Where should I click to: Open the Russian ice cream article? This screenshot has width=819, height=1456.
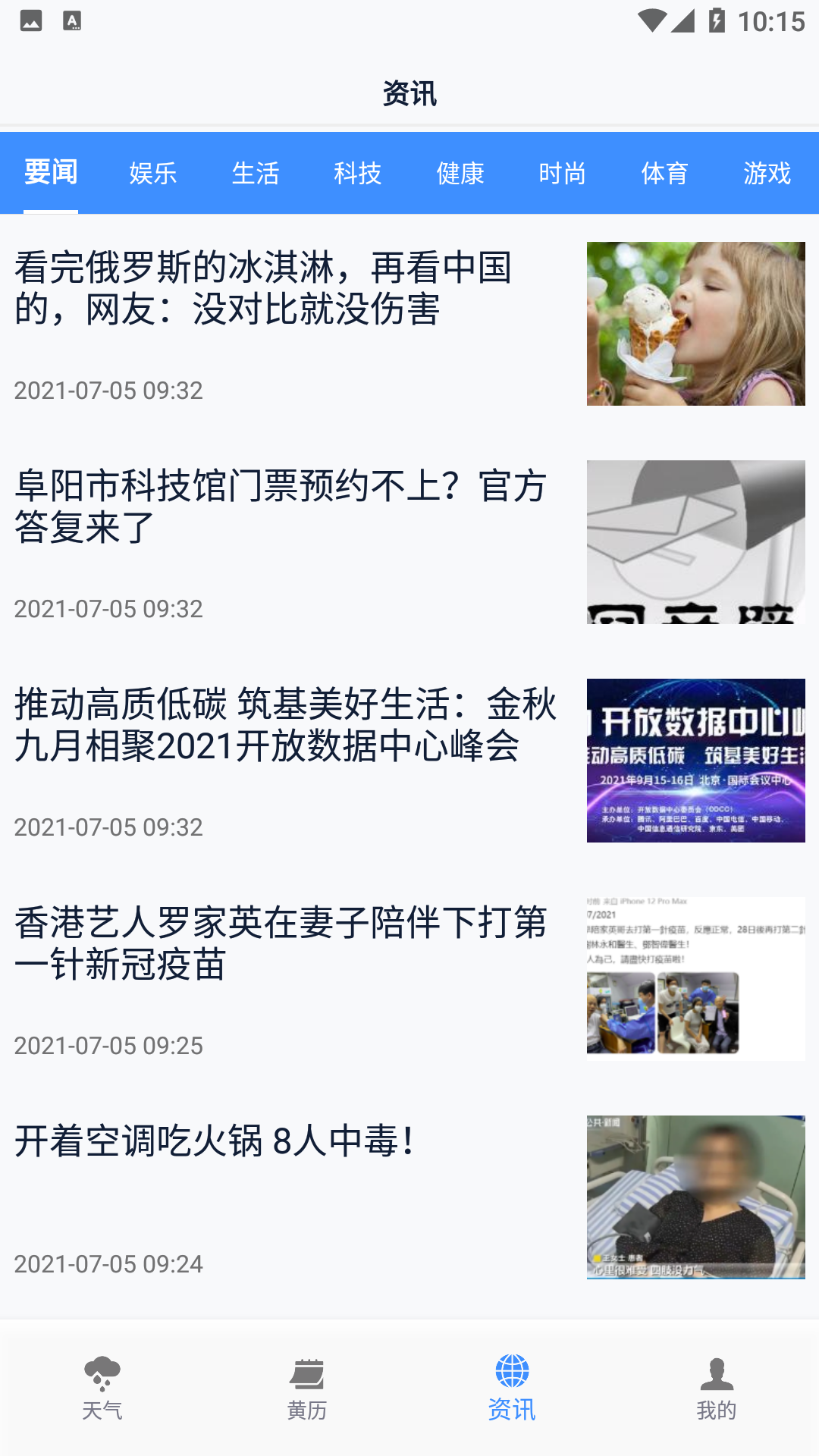[288, 288]
